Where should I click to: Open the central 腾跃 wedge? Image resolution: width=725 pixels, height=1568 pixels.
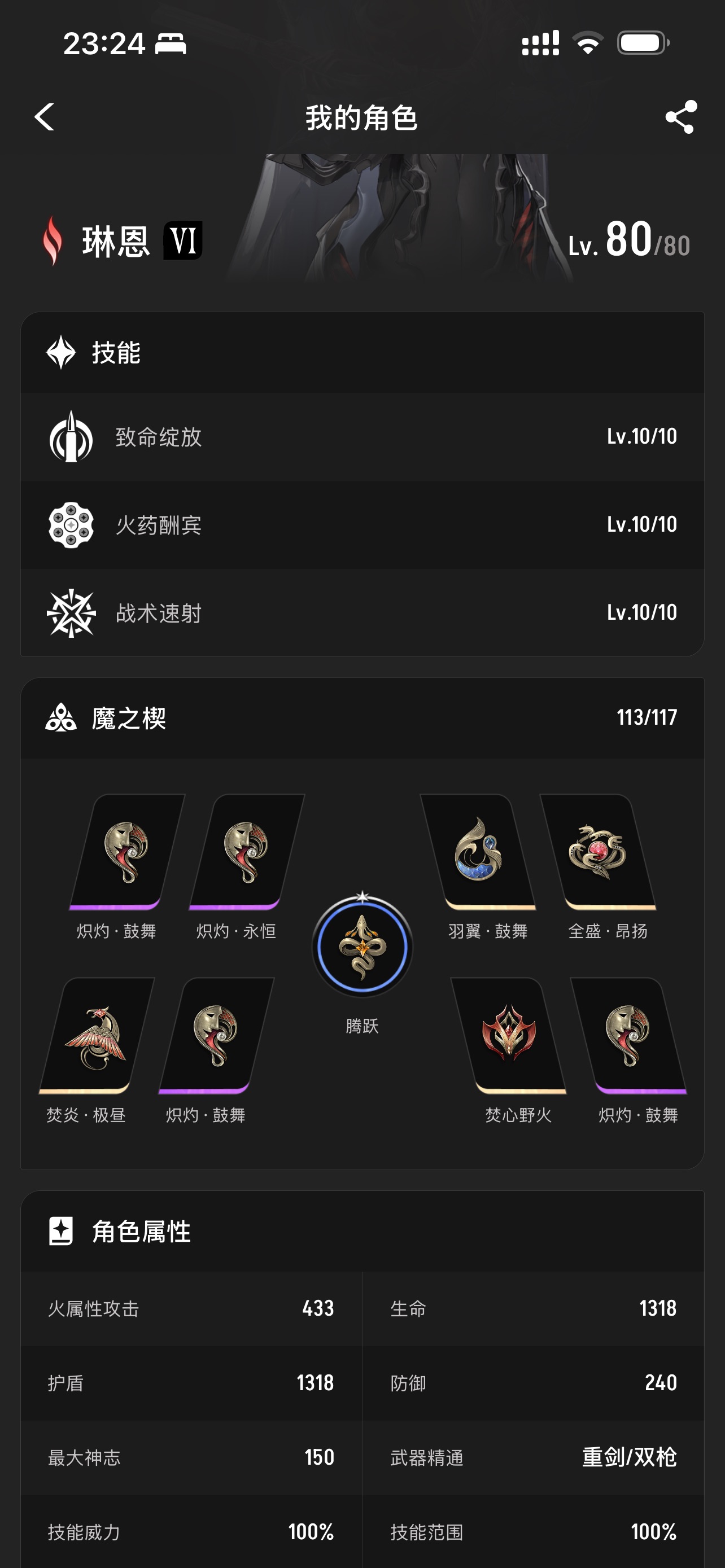(x=362, y=947)
